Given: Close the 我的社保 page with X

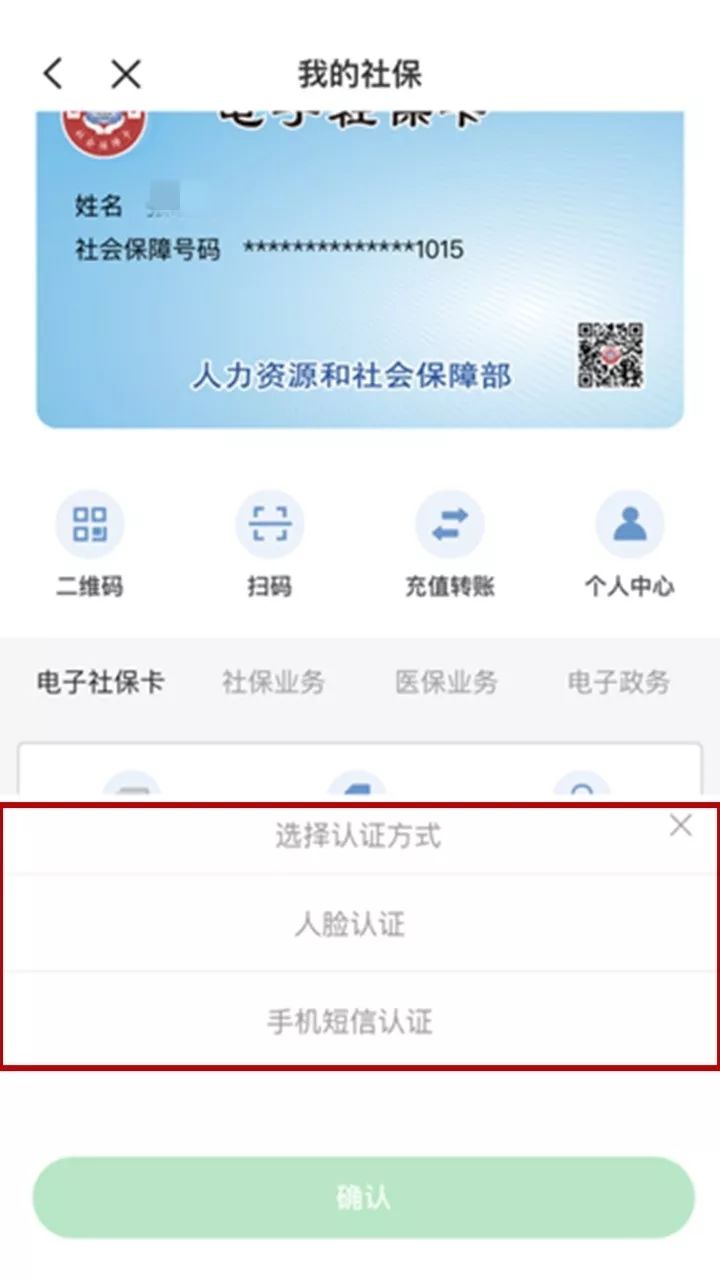Looking at the screenshot, I should pos(126,73).
